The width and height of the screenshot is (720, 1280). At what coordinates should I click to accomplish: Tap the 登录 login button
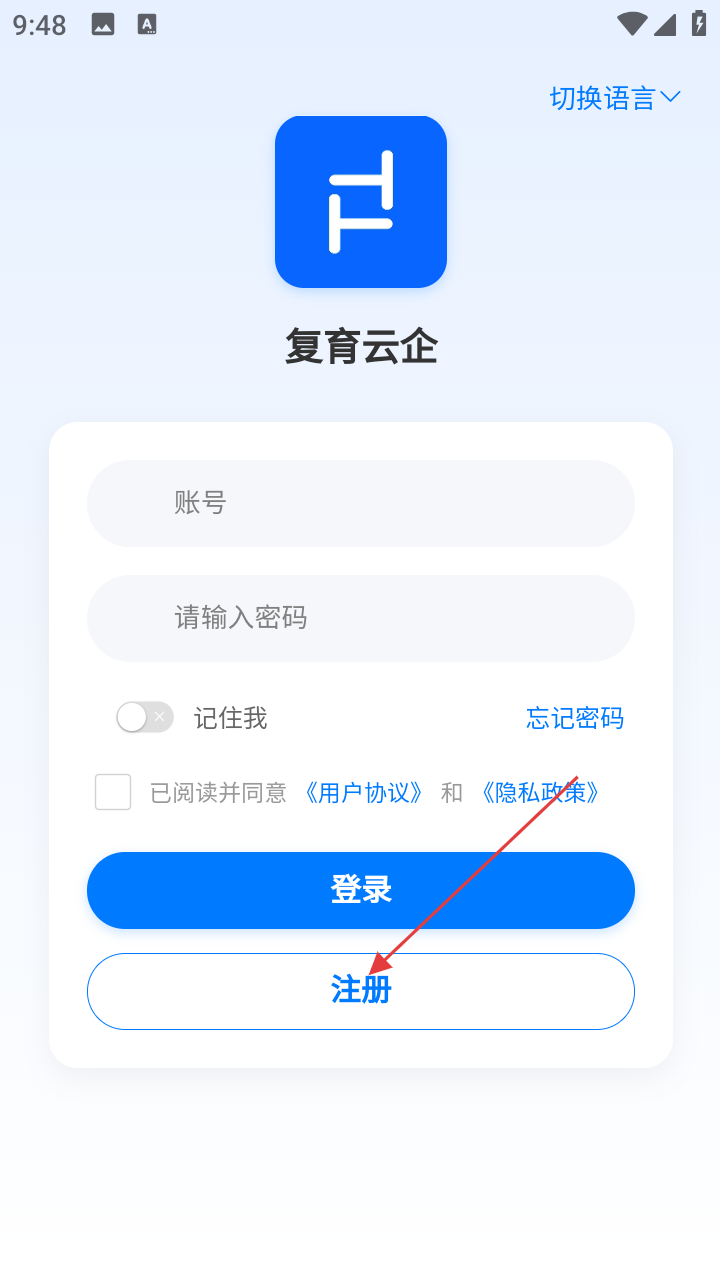coord(360,890)
